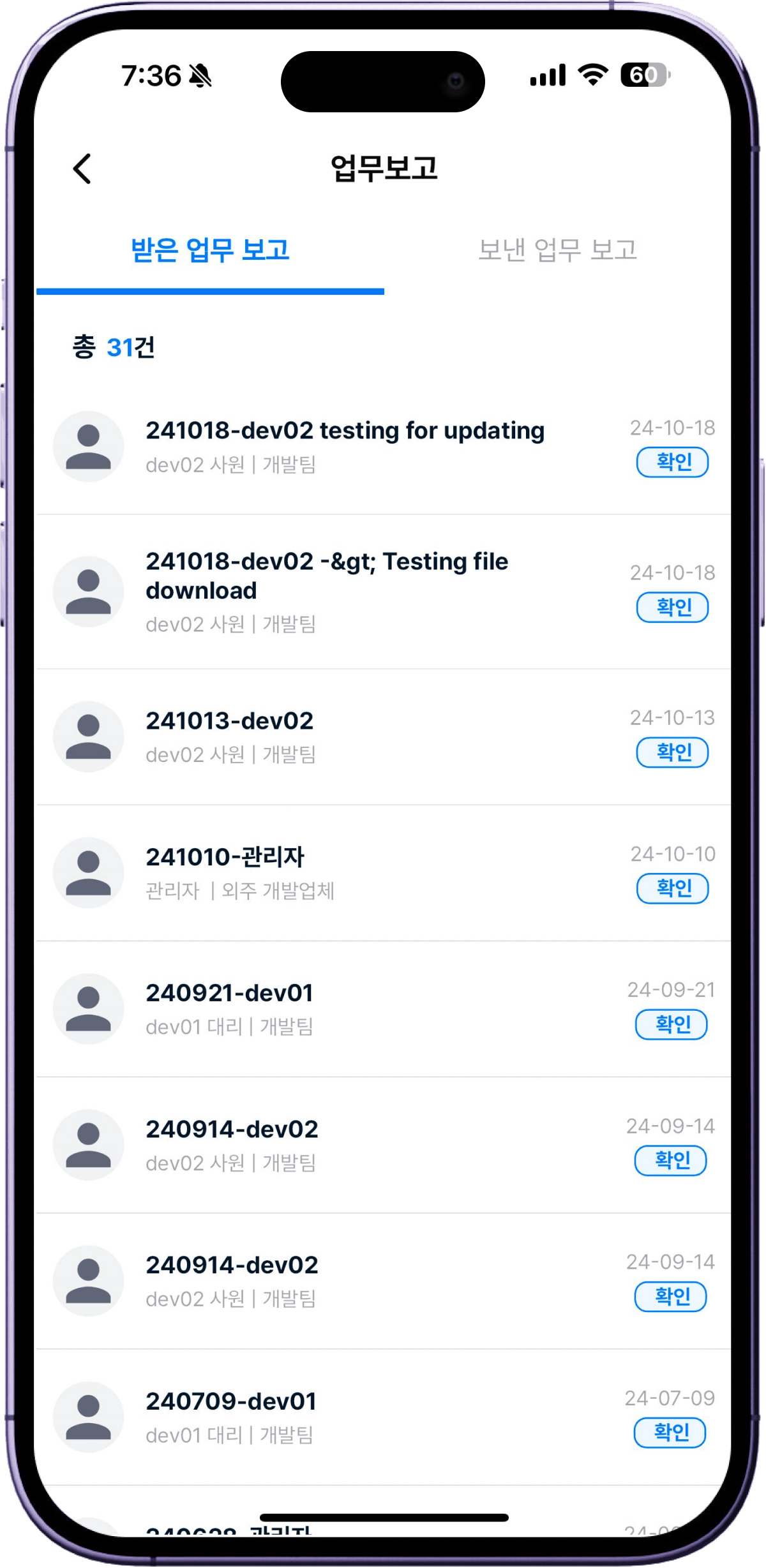The width and height of the screenshot is (766, 1568).
Task: Go back from the 업무보고 screen
Action: point(82,169)
